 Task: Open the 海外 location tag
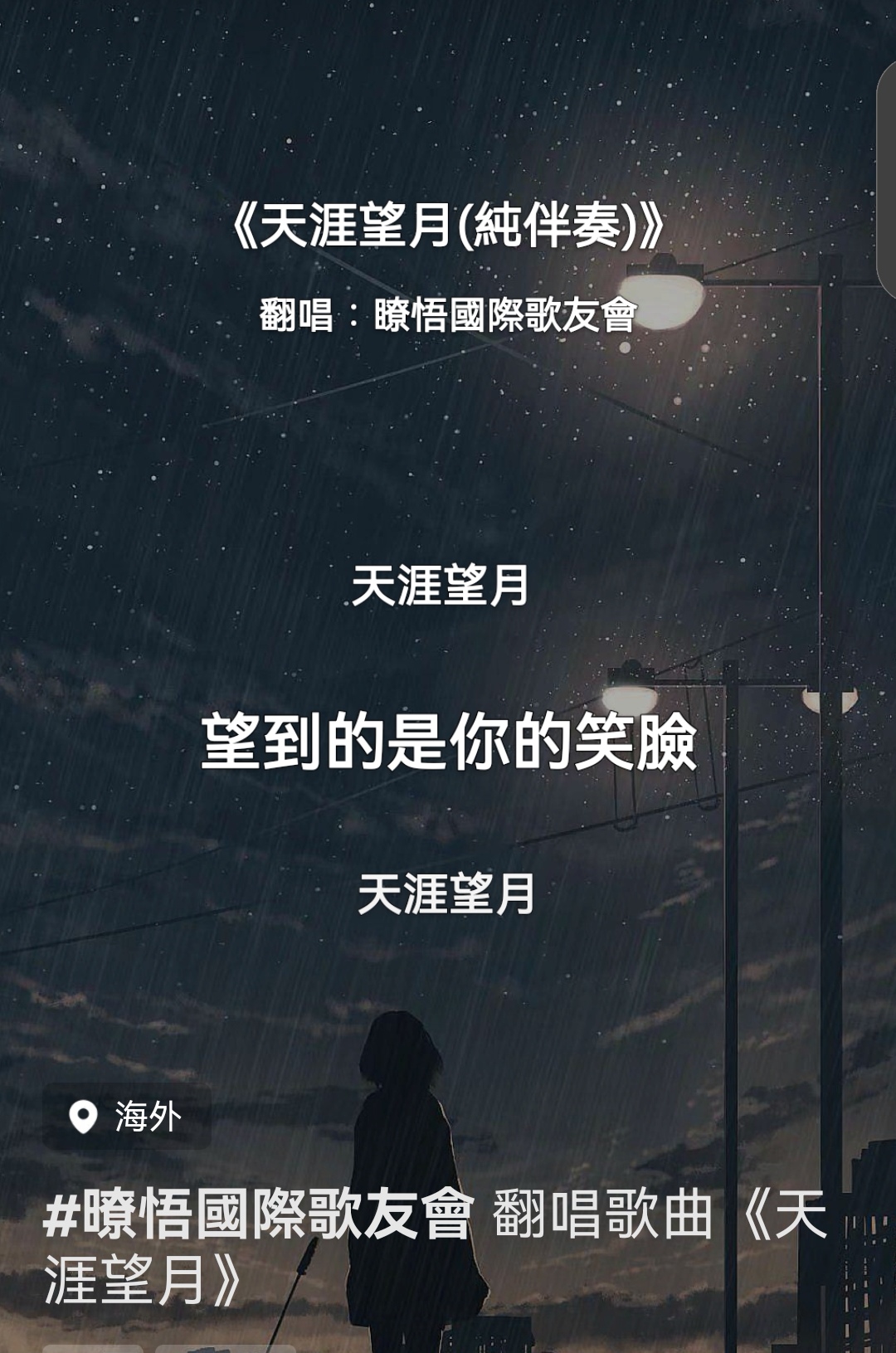point(127,1117)
